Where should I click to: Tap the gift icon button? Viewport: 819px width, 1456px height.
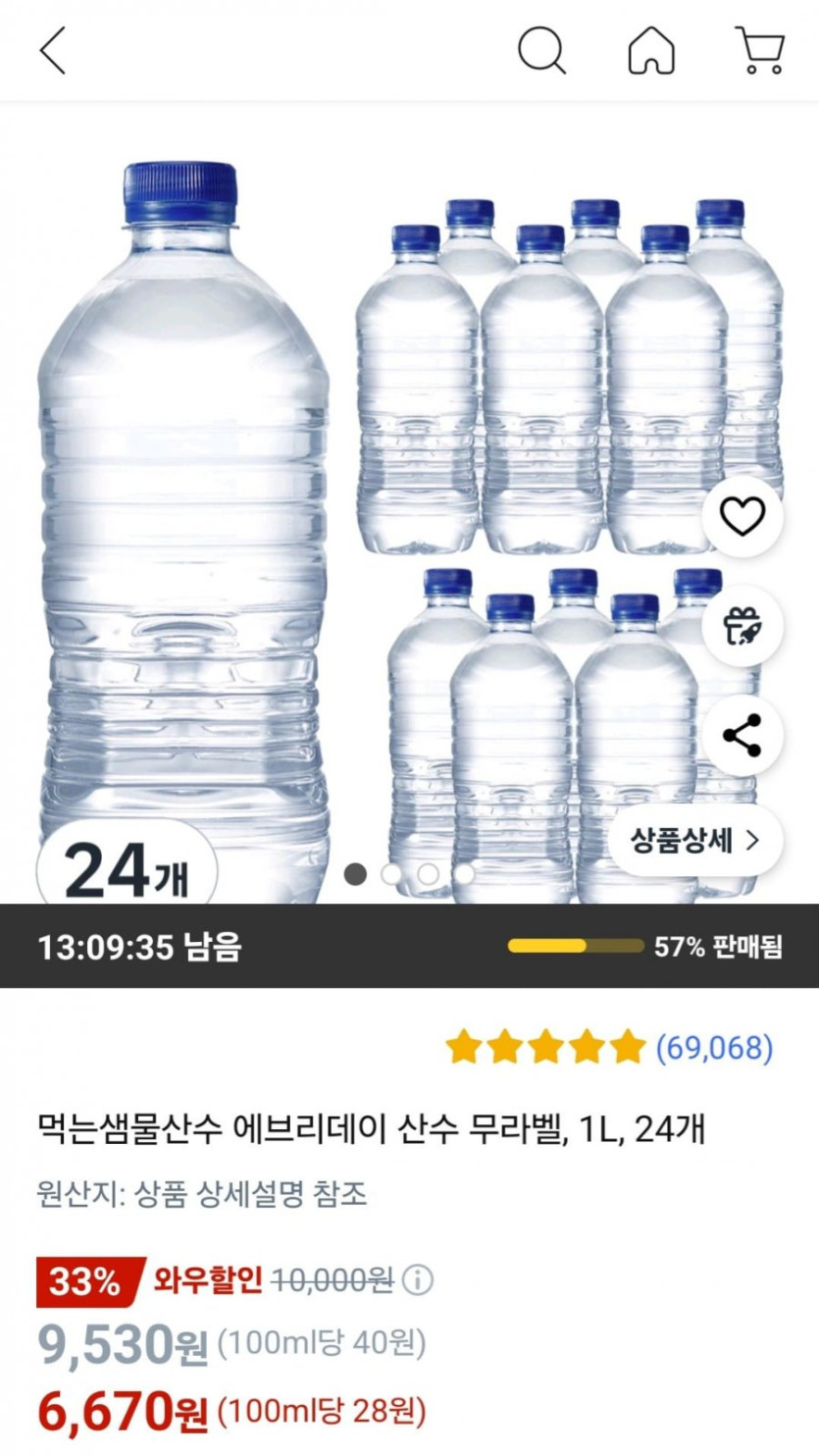742,626
